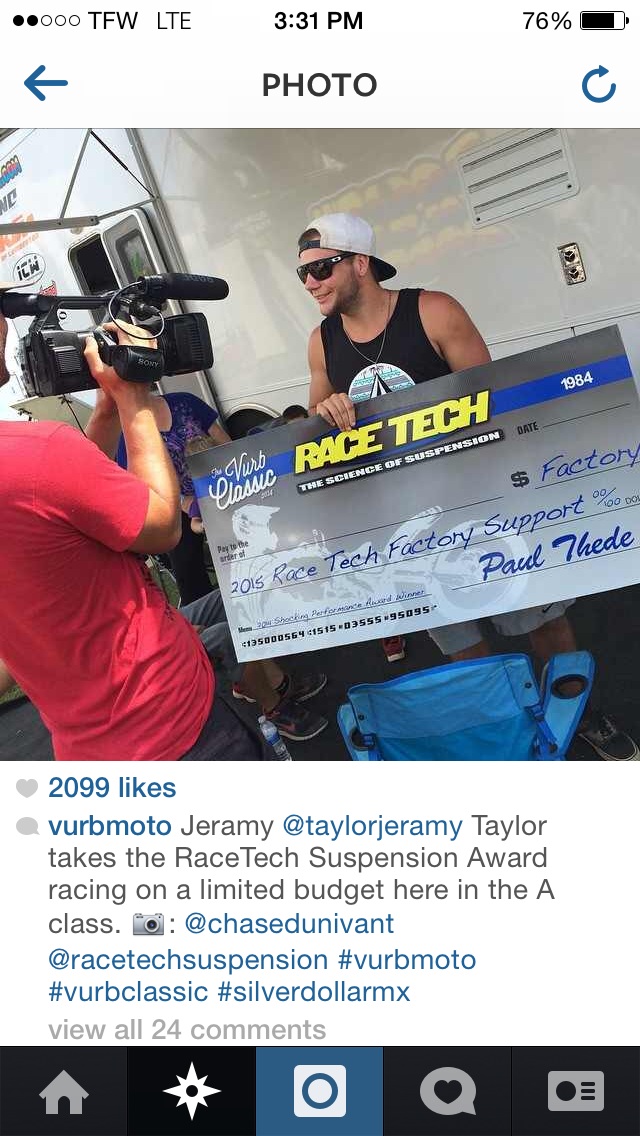The height and width of the screenshot is (1136, 640).
Task: Open the #vurbclassic hashtag
Action: 128,992
